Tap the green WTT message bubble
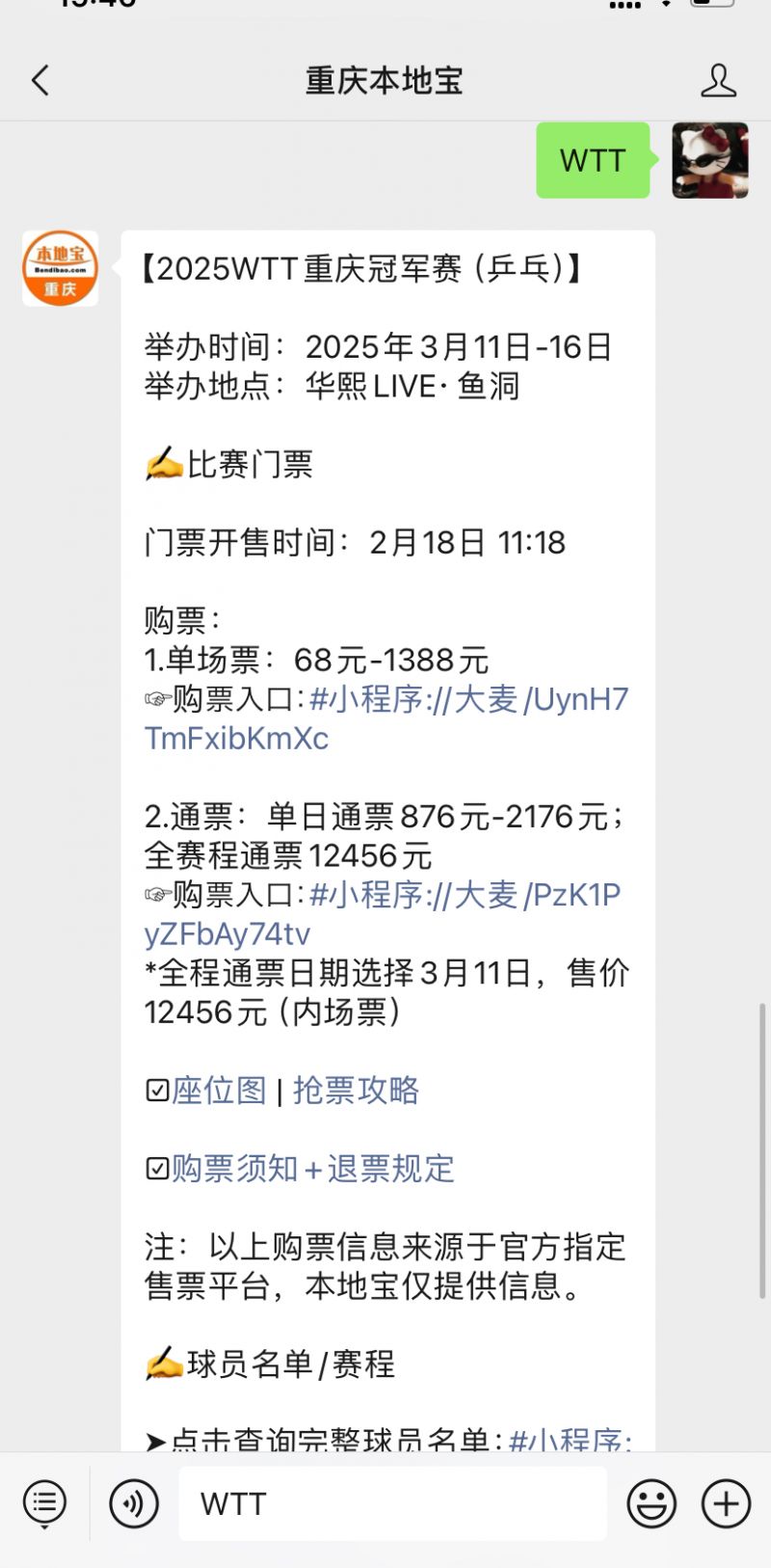 point(593,161)
